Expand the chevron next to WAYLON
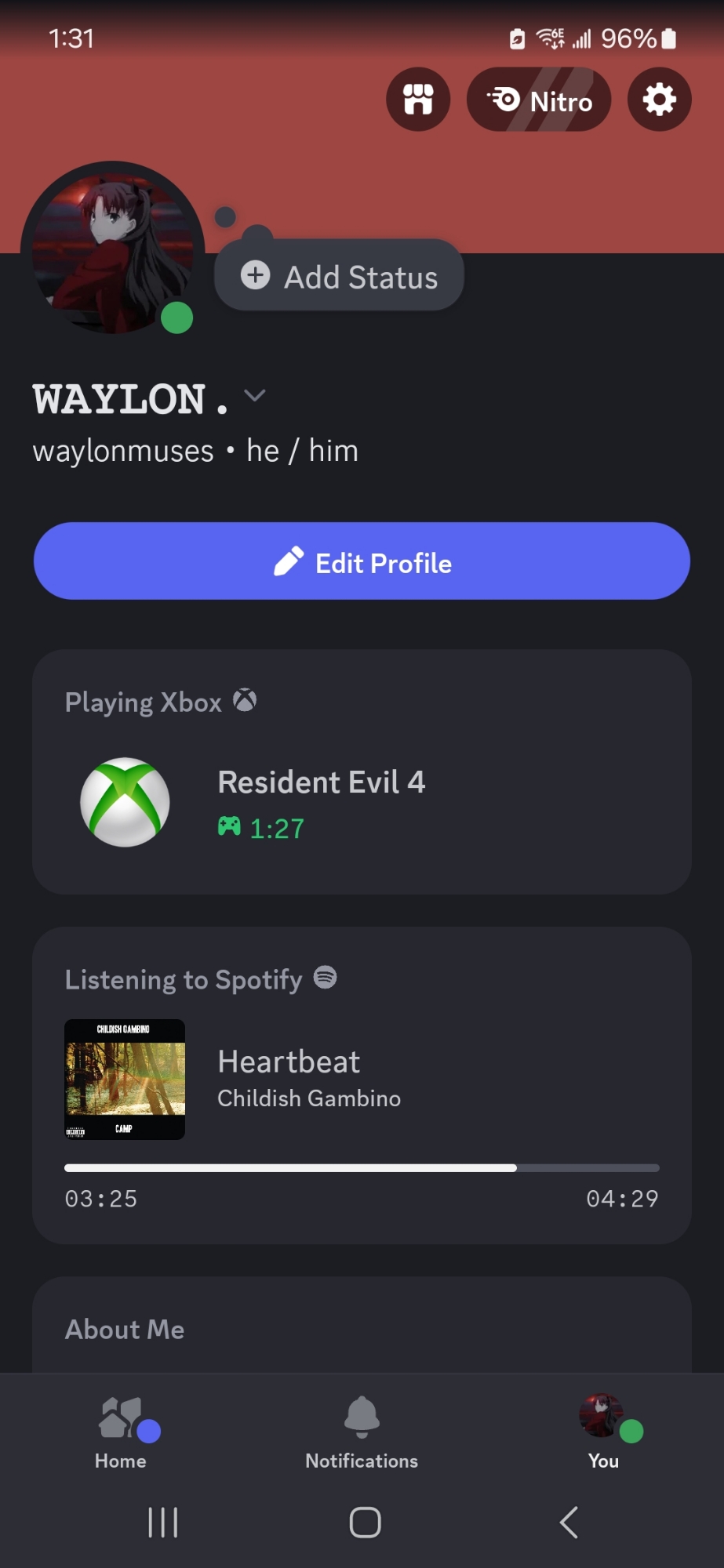This screenshot has width=724, height=1568. click(x=255, y=395)
